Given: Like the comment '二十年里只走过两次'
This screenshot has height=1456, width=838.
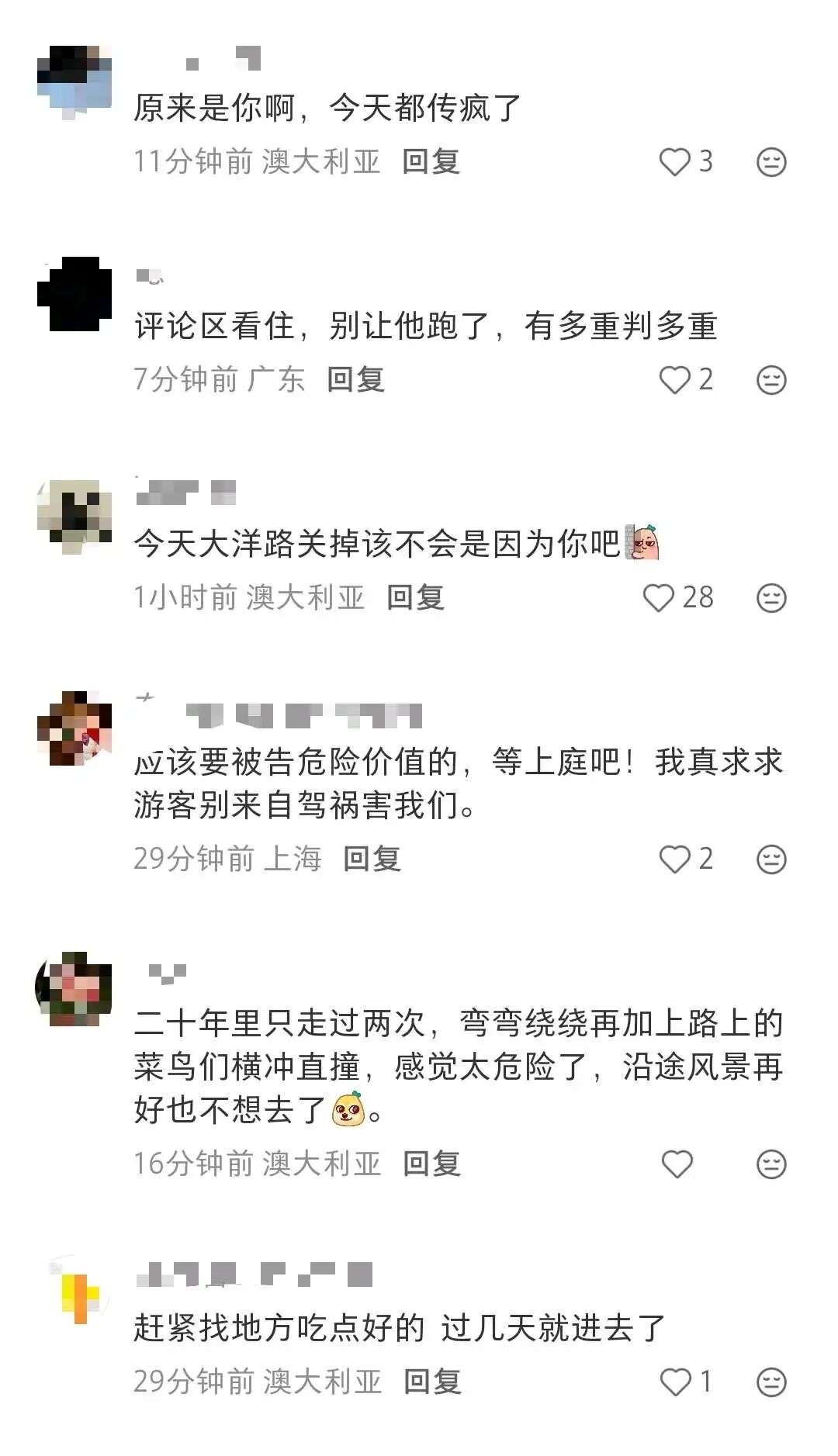Looking at the screenshot, I should click(677, 1164).
